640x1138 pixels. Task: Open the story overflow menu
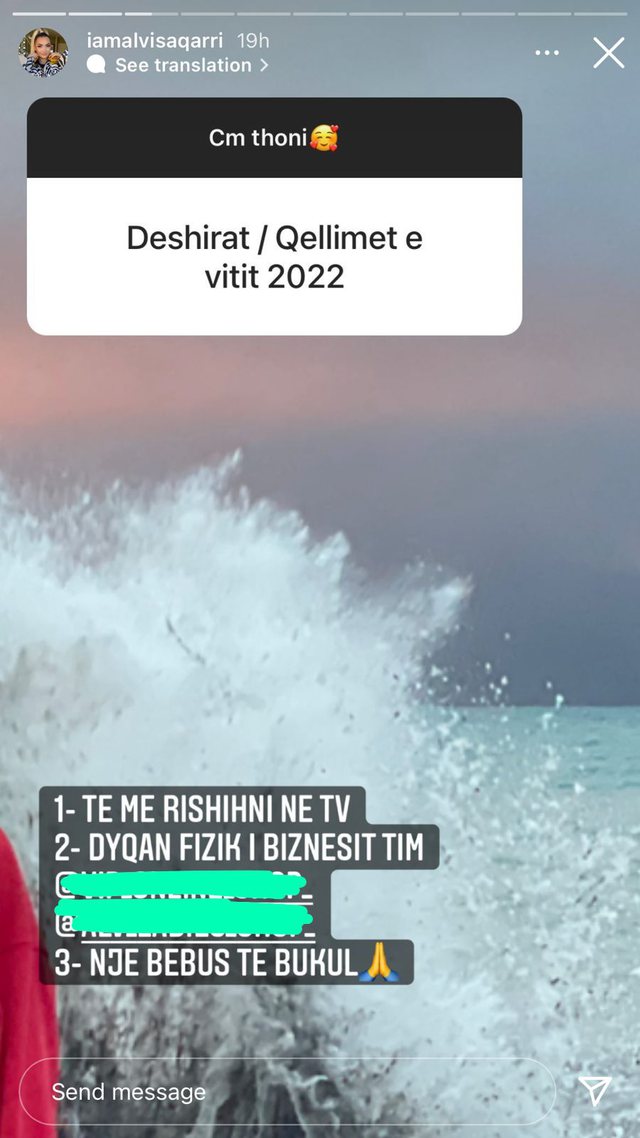coord(547,53)
